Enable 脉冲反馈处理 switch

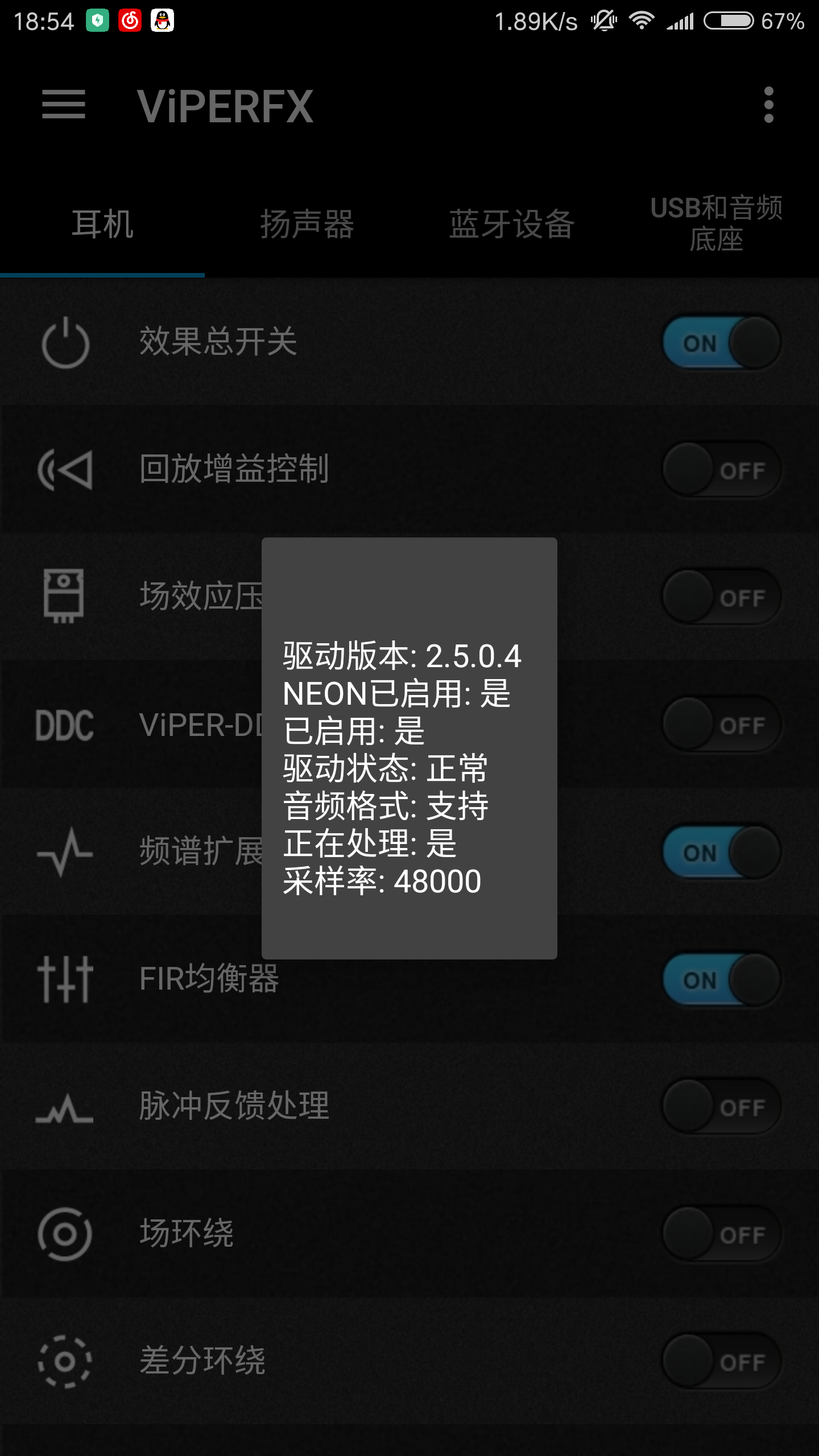coord(722,1107)
